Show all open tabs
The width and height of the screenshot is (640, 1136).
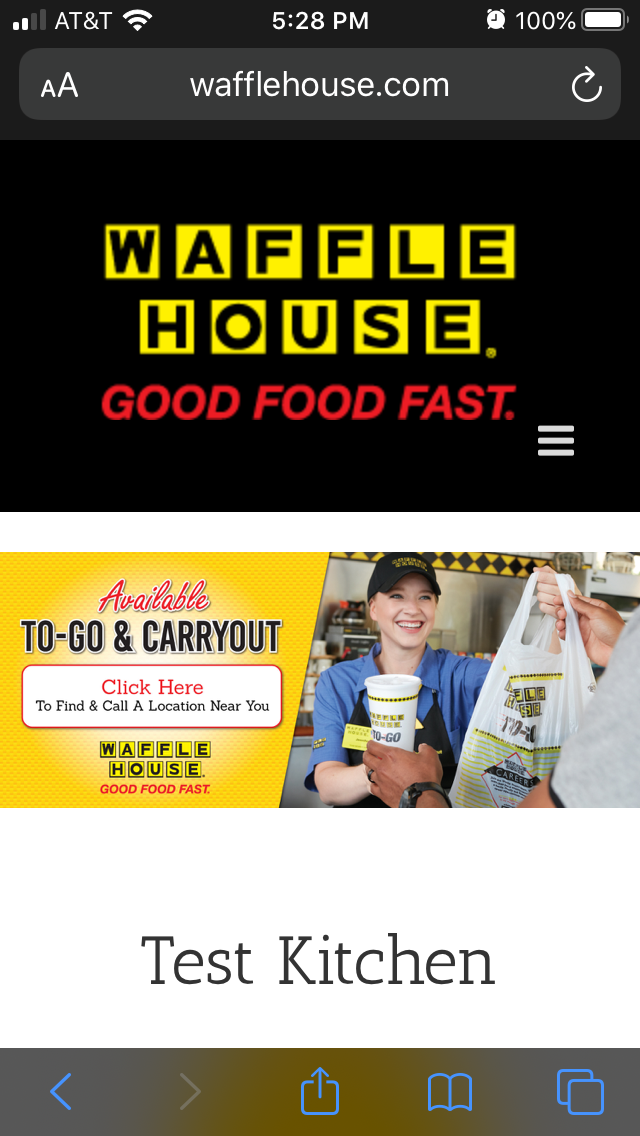click(x=580, y=1091)
